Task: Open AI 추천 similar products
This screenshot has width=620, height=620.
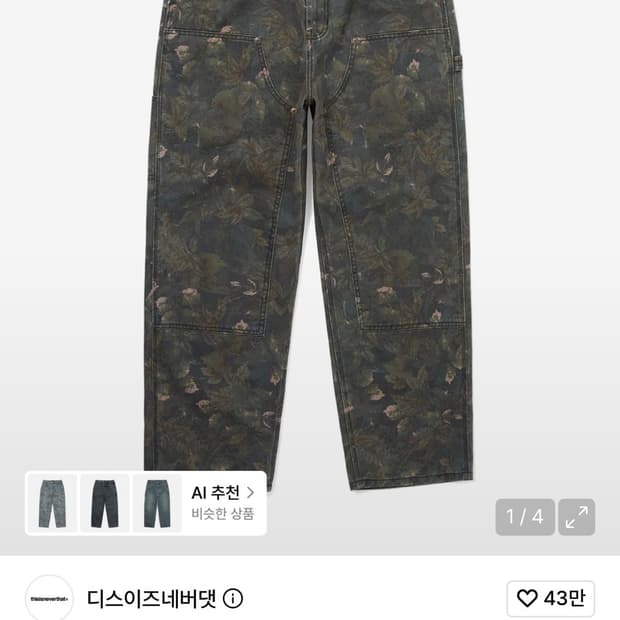Action: [223, 503]
